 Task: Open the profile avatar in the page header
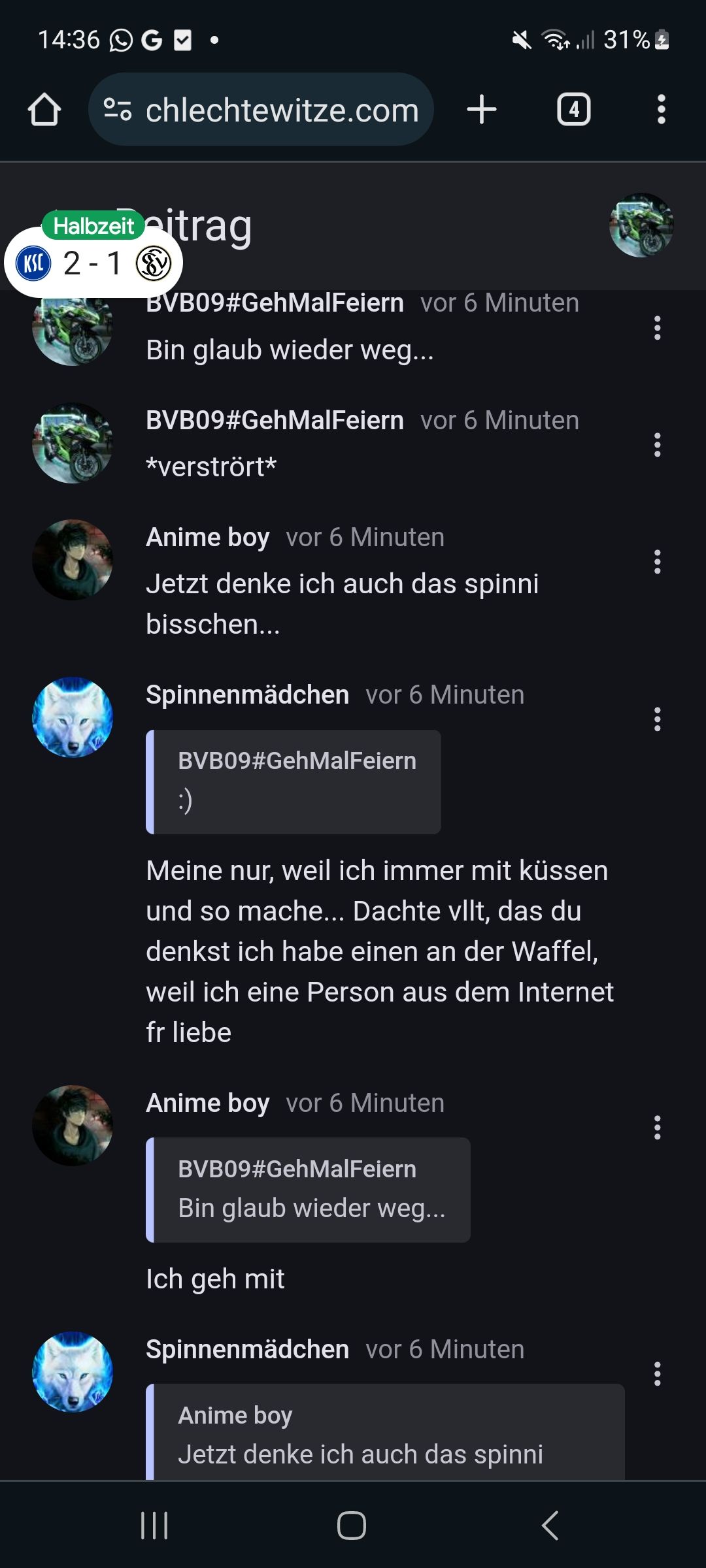(641, 225)
